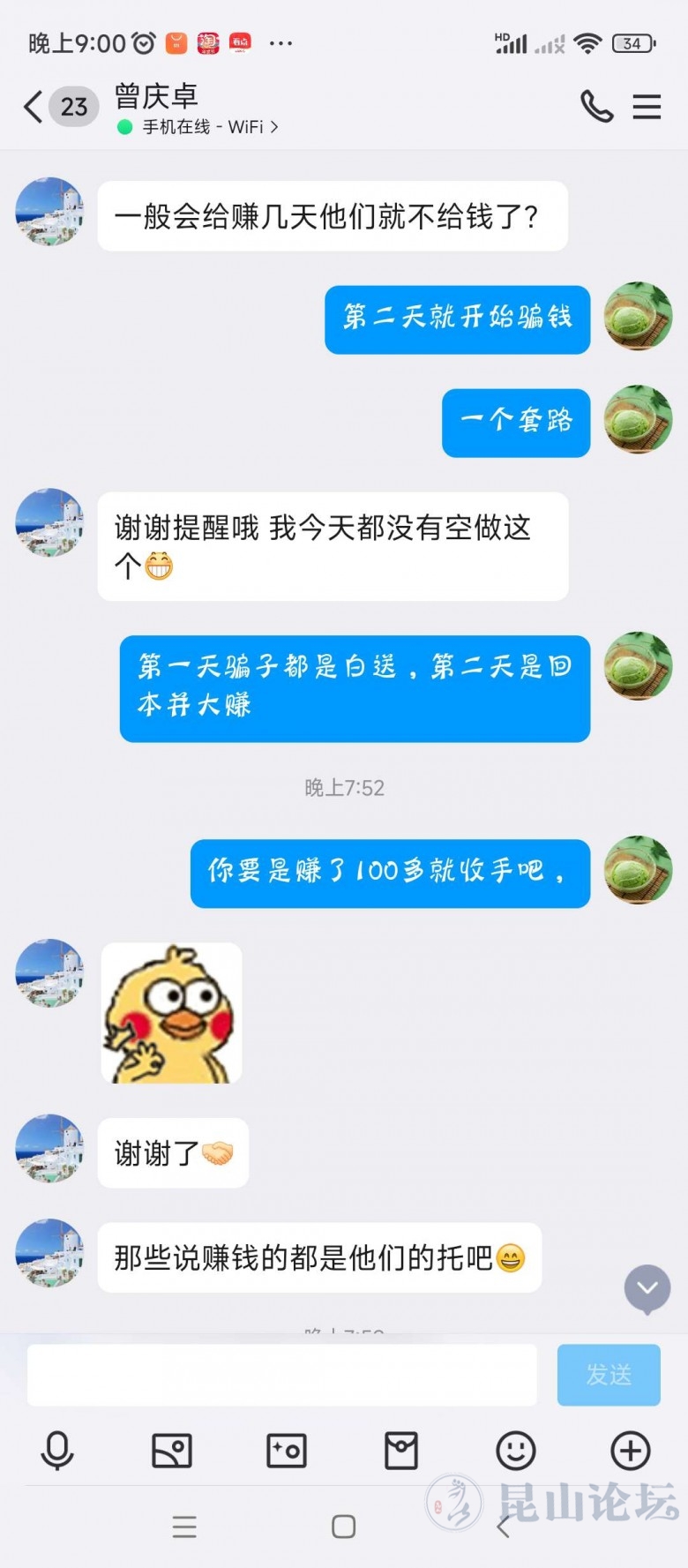The image size is (688, 1568).
Task: Open the photo gallery picker
Action: pyautogui.click(x=172, y=1451)
